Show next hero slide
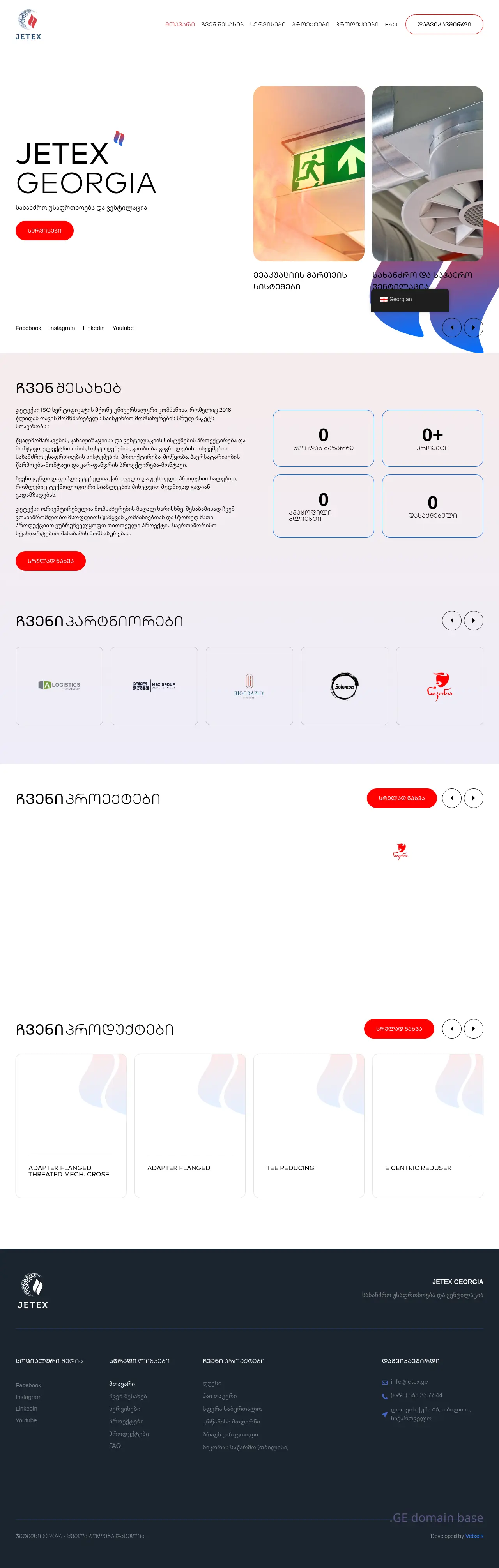 pyautogui.click(x=473, y=328)
